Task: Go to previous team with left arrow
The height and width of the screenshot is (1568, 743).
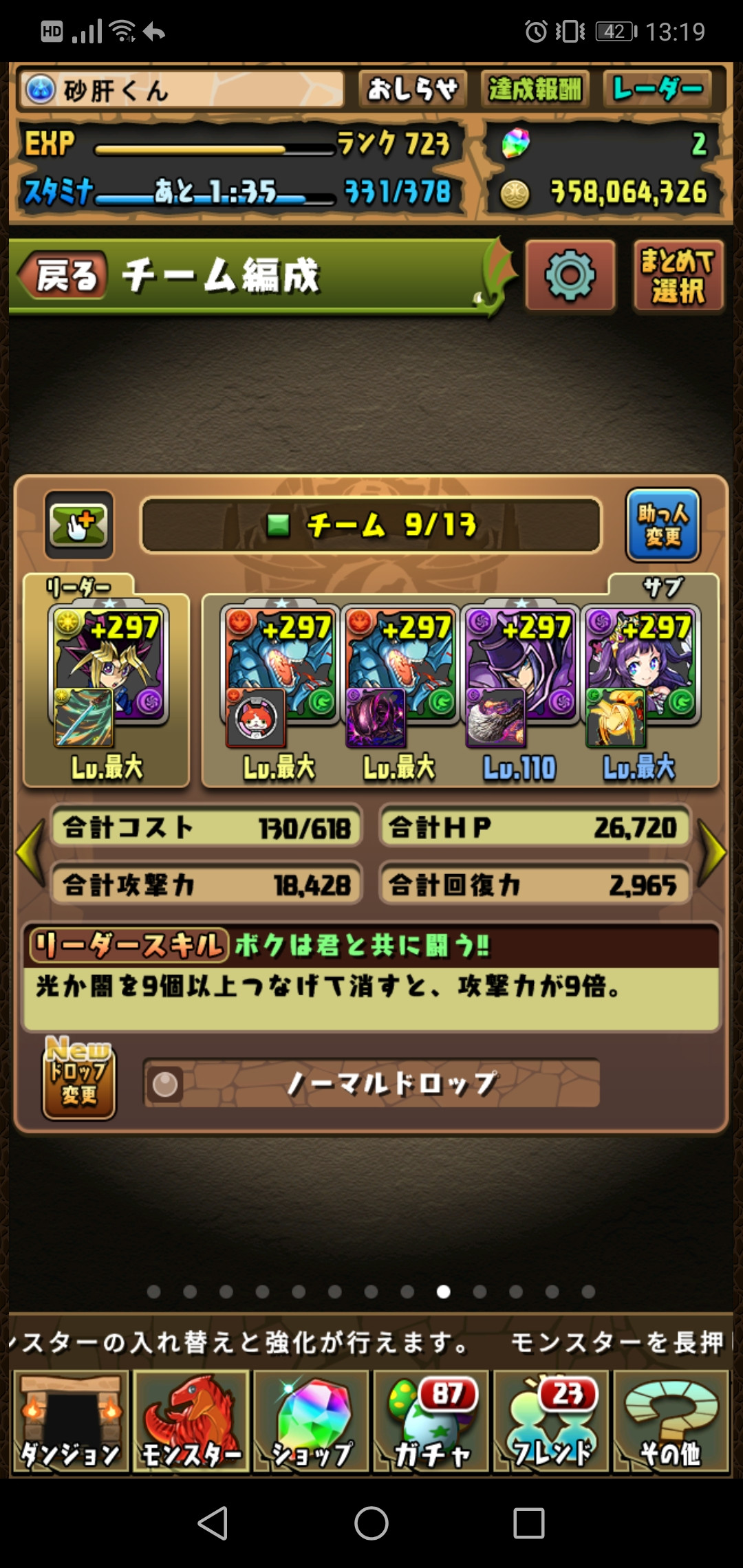Action: 31,853
